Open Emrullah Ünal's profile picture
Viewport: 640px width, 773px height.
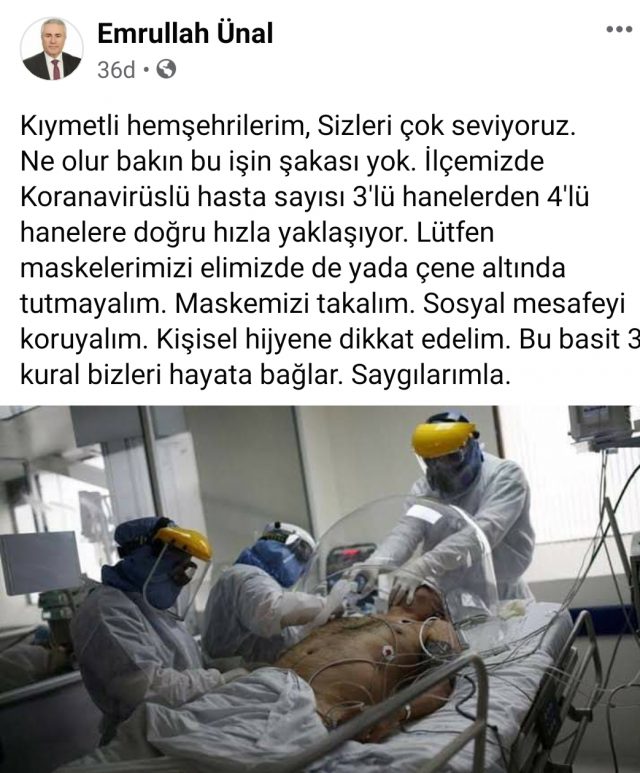(51, 50)
